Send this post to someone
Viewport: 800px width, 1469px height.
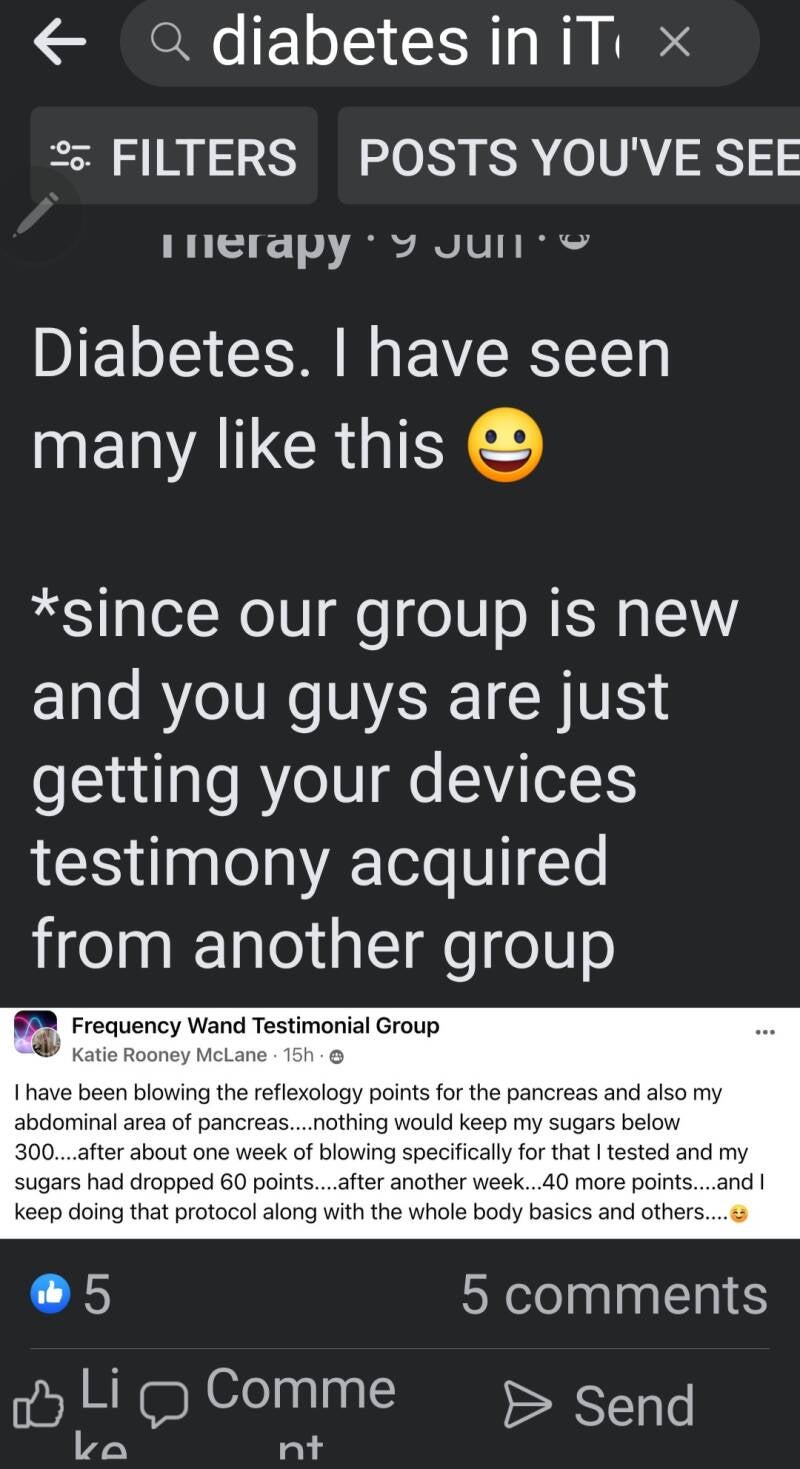click(600, 1406)
